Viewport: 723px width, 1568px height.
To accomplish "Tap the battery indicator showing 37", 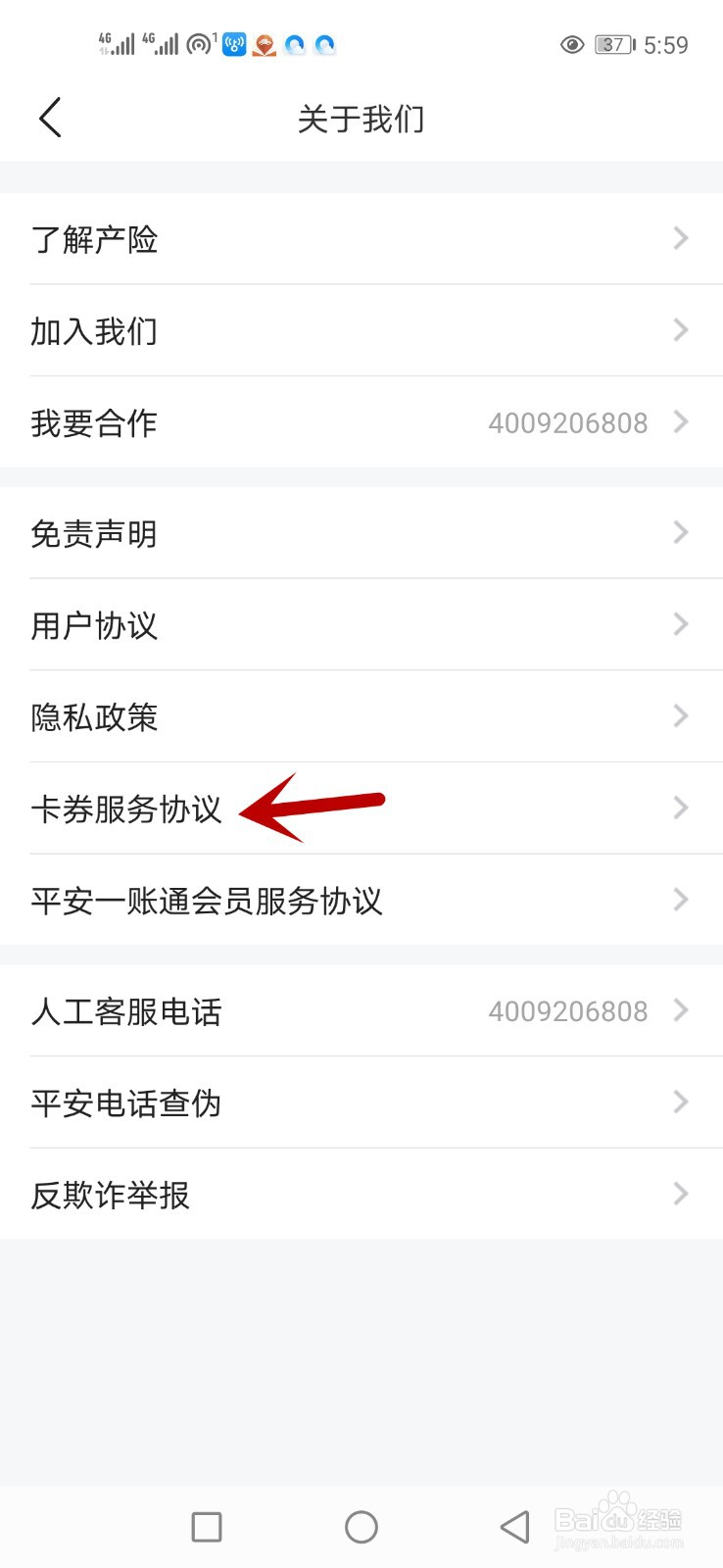I will [x=612, y=45].
